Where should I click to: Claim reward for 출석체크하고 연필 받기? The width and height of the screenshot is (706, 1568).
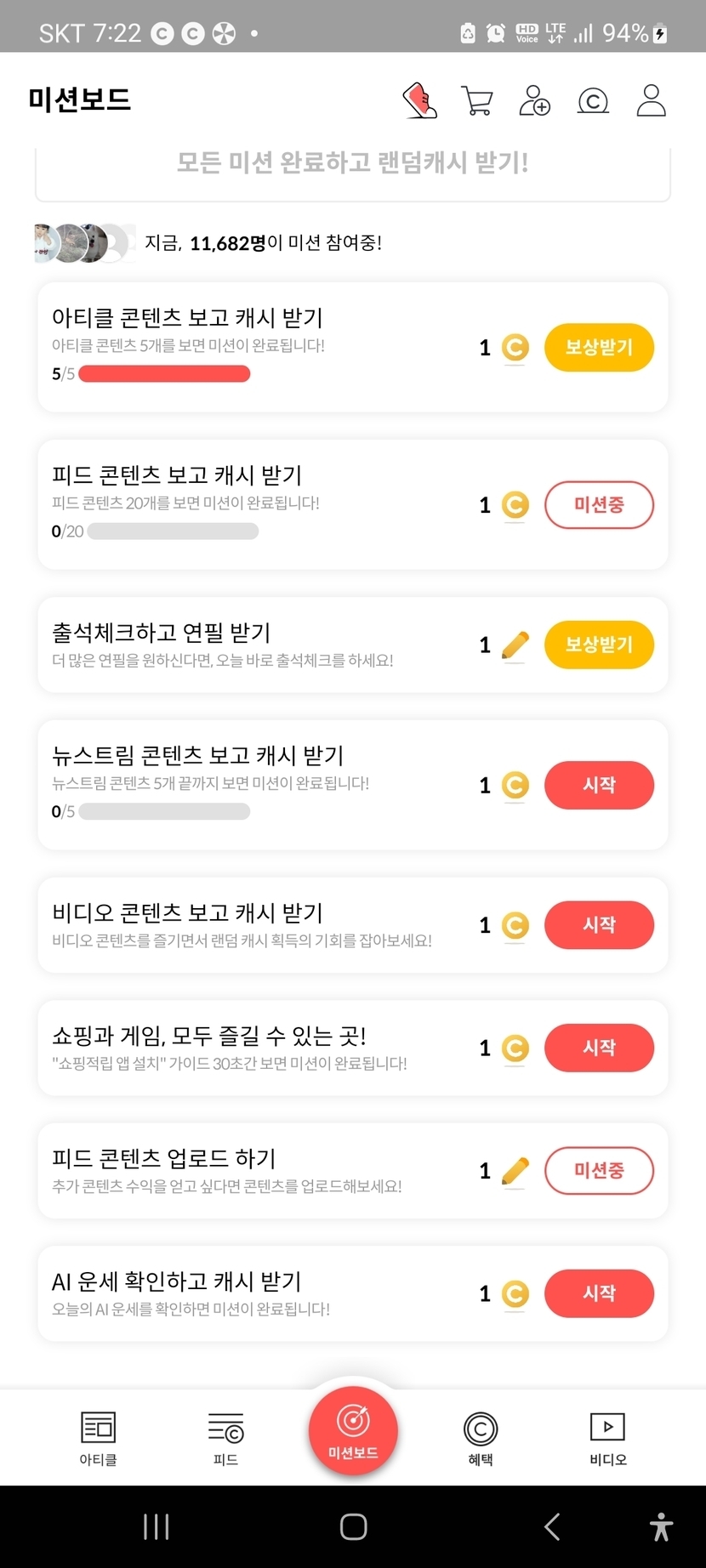tap(599, 645)
